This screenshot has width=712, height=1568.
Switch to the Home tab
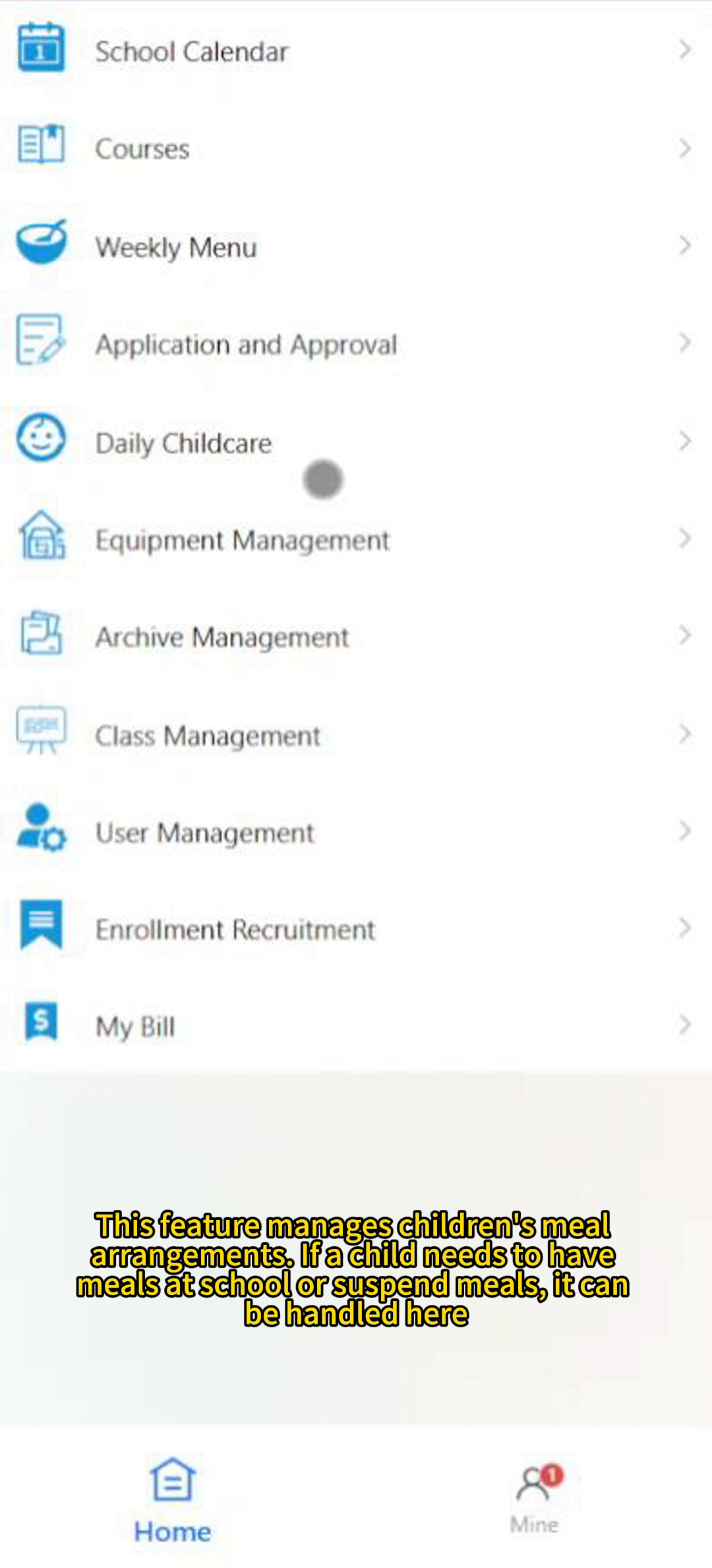point(173,1499)
